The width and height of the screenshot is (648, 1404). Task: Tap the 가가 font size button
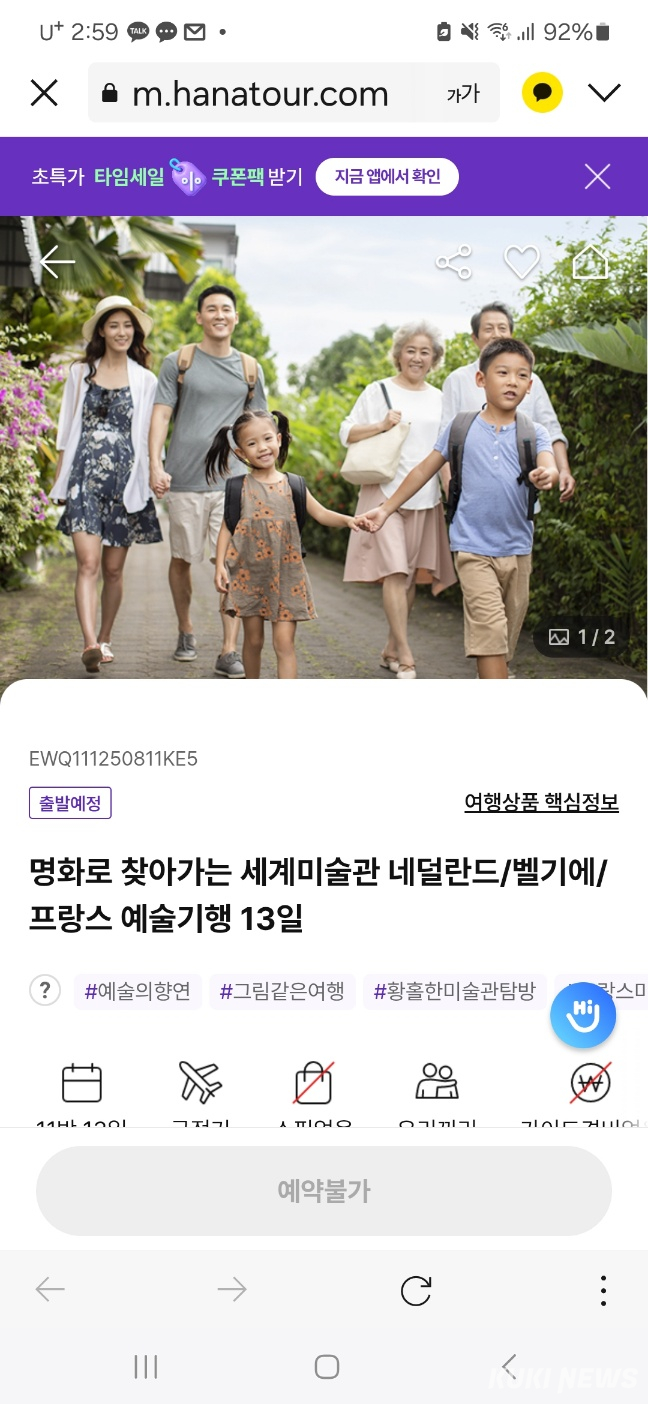click(x=462, y=94)
